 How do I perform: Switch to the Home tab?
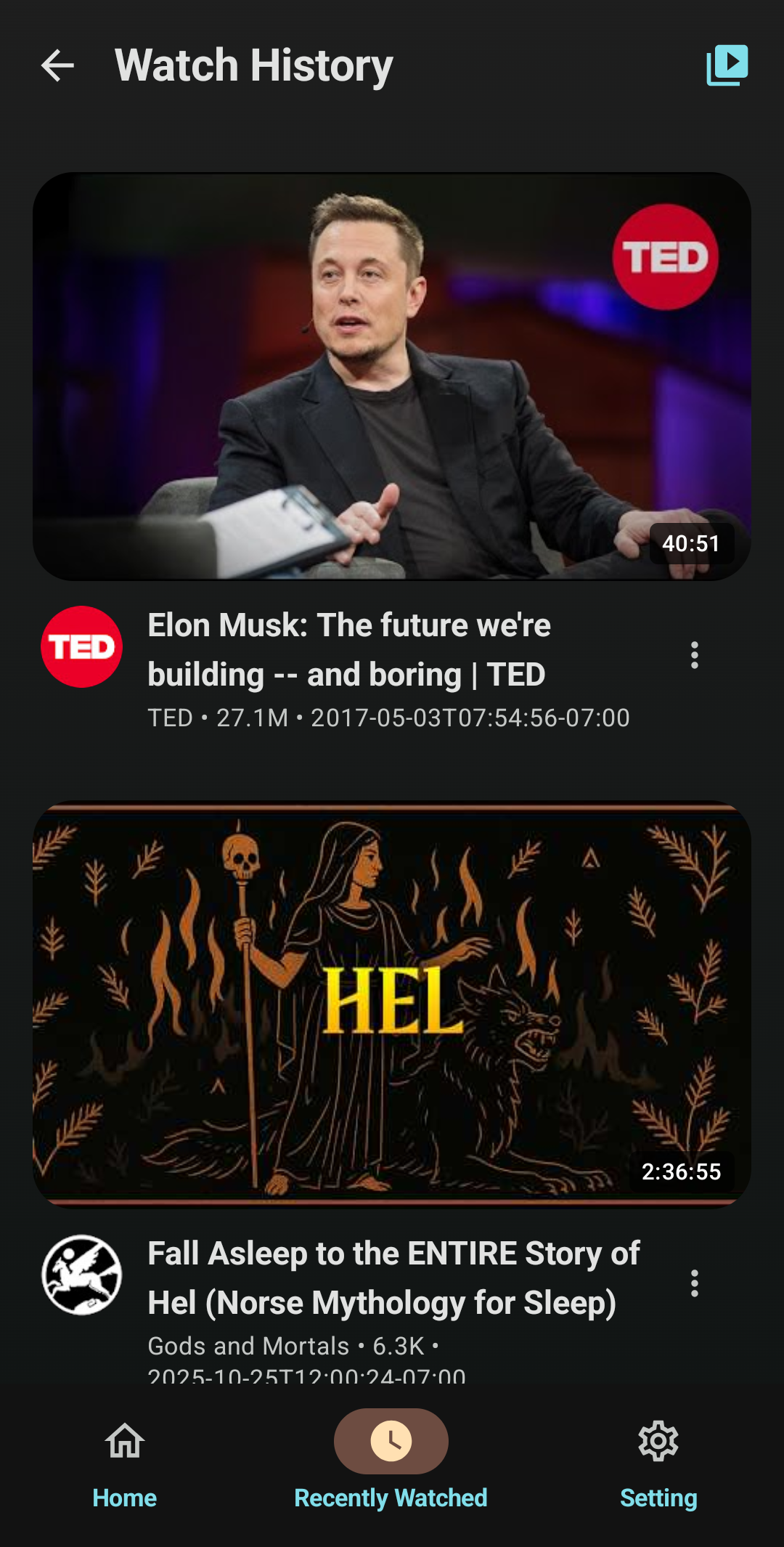125,1460
